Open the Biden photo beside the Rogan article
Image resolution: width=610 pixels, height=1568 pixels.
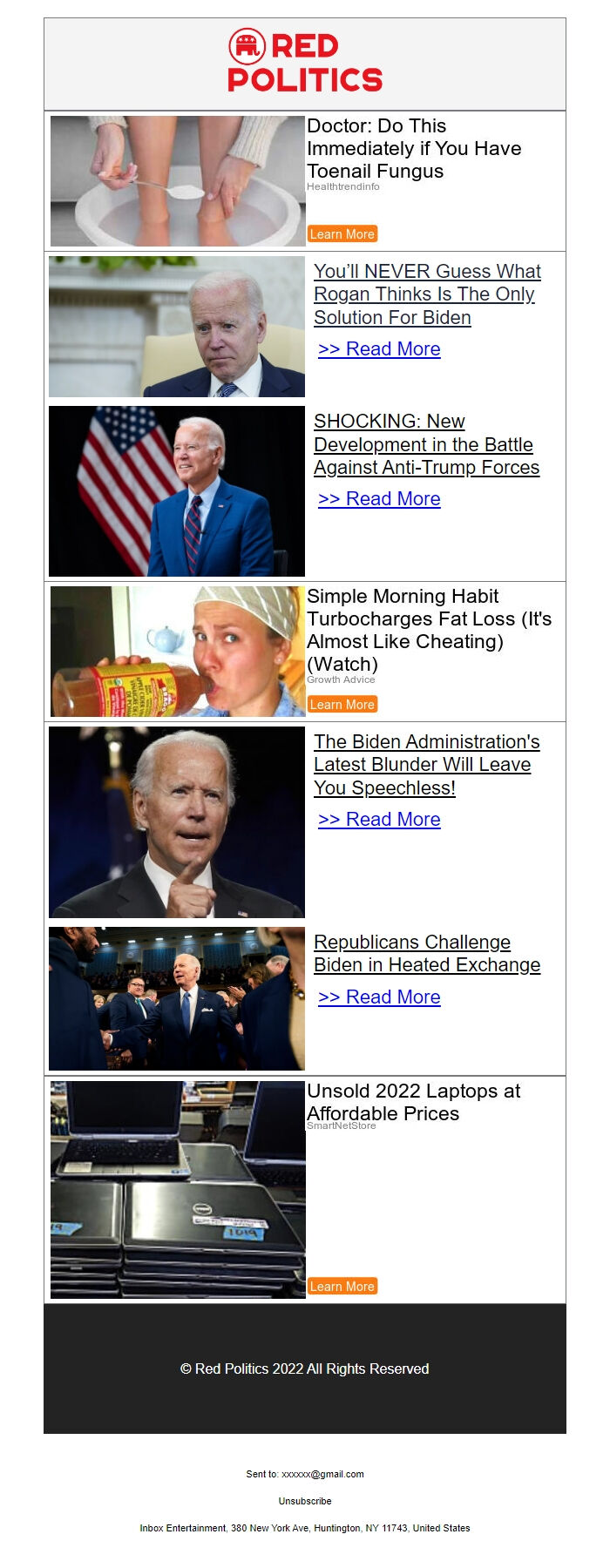click(177, 327)
